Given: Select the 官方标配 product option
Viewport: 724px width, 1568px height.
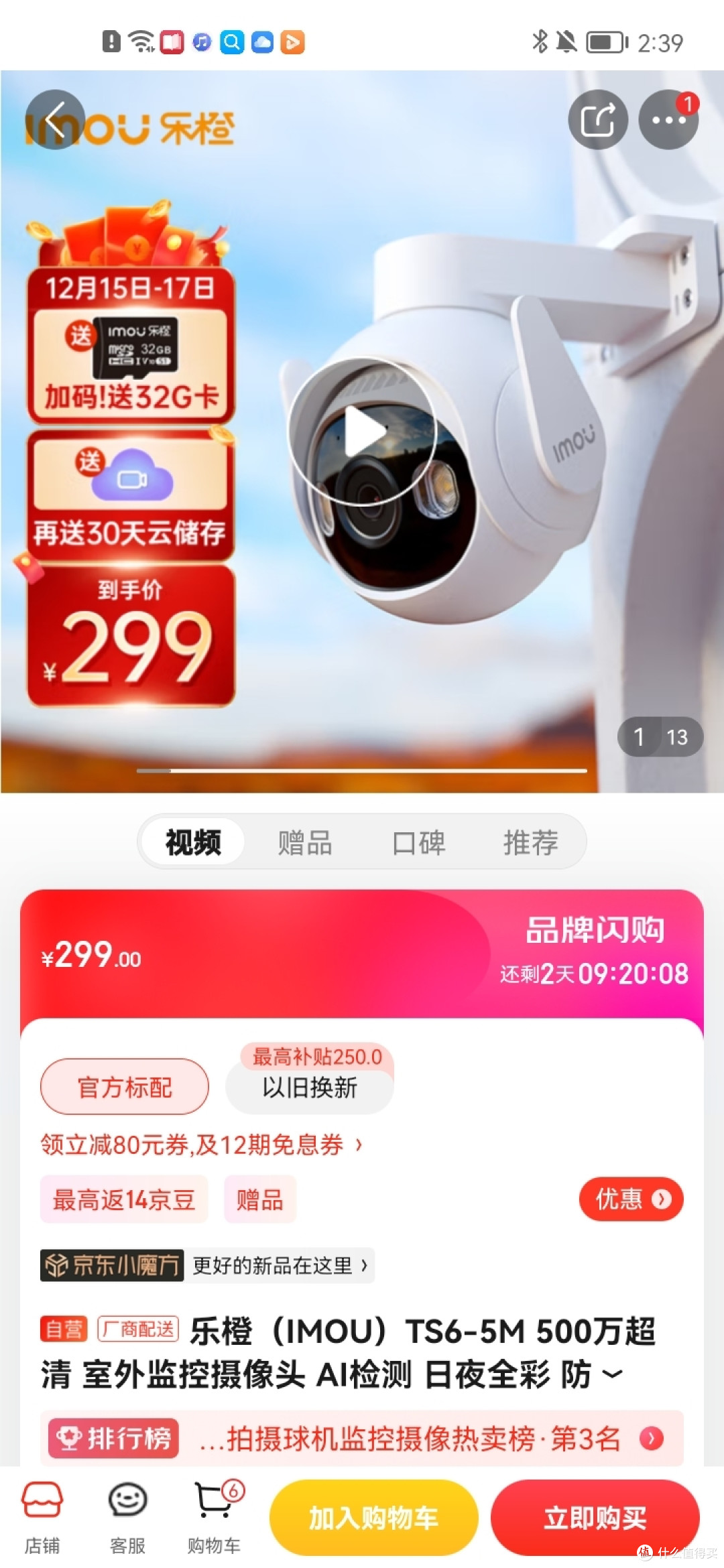Looking at the screenshot, I should click(124, 1087).
